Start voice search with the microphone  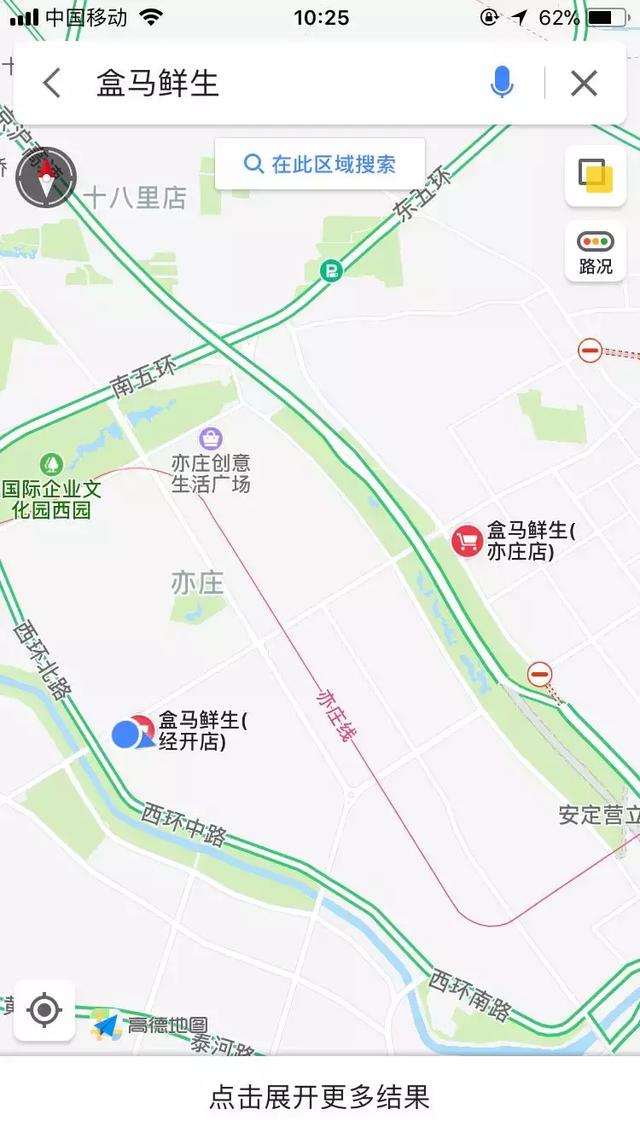(501, 83)
